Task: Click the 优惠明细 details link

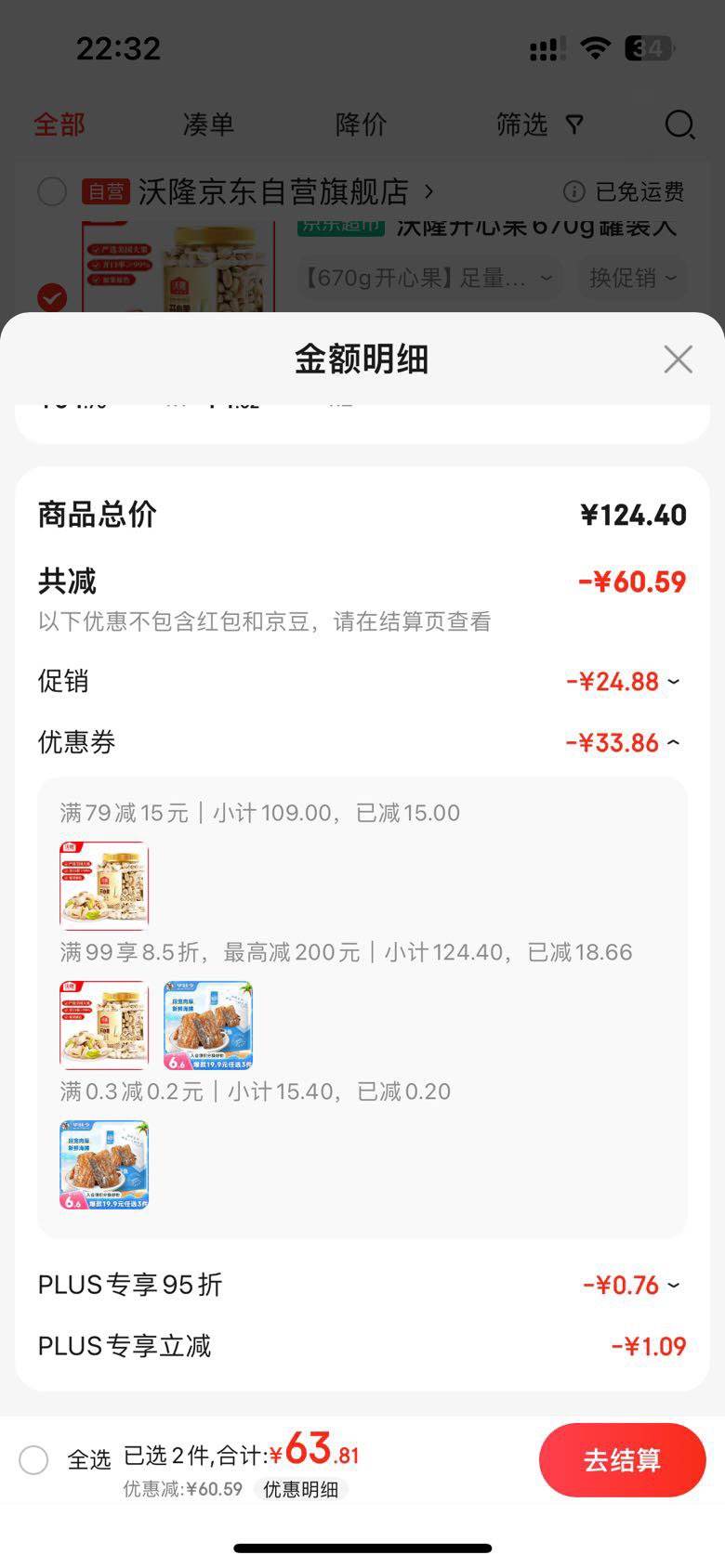Action: (x=301, y=1489)
